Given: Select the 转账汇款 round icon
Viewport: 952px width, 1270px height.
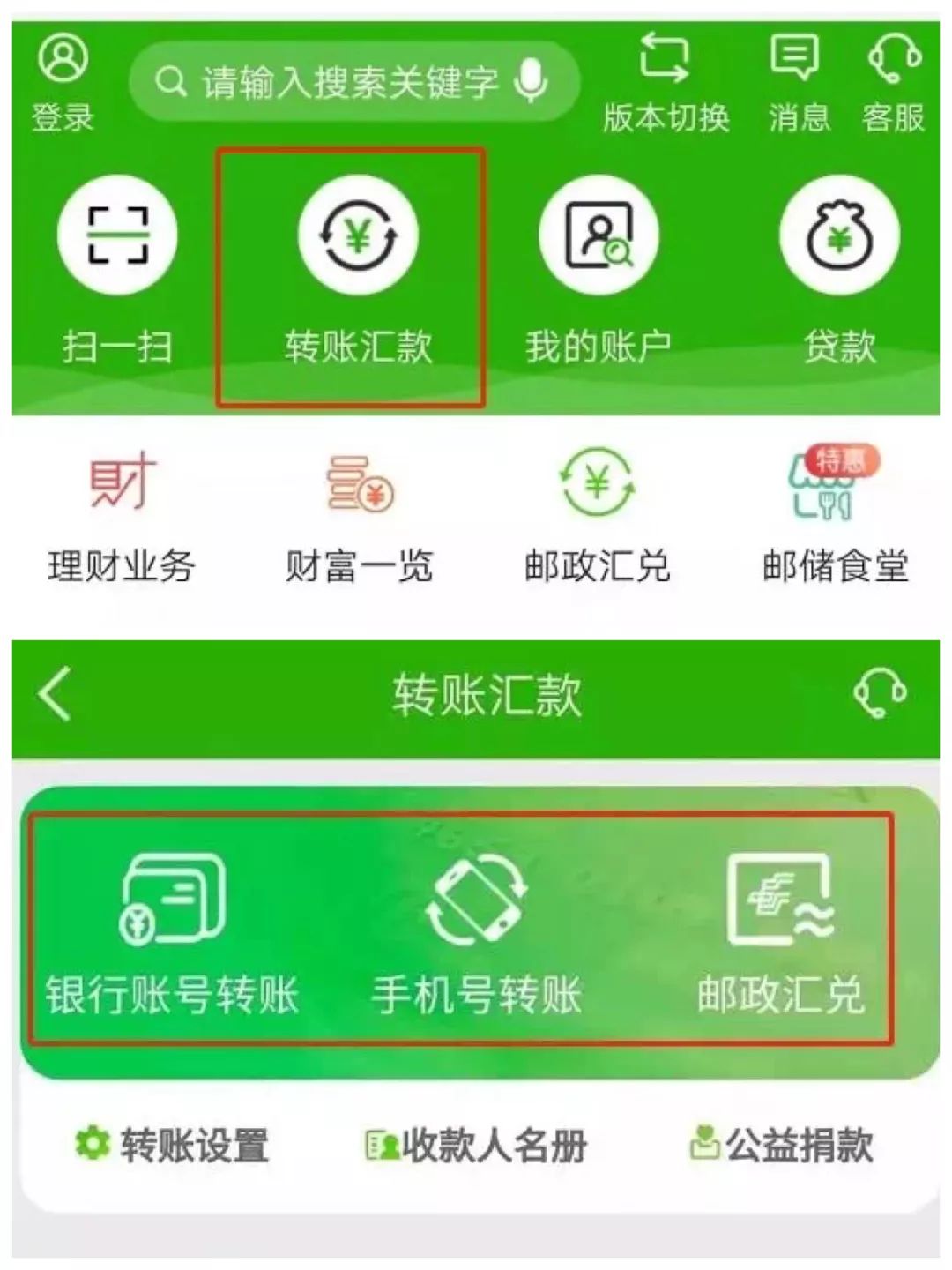Looking at the screenshot, I should 357,235.
